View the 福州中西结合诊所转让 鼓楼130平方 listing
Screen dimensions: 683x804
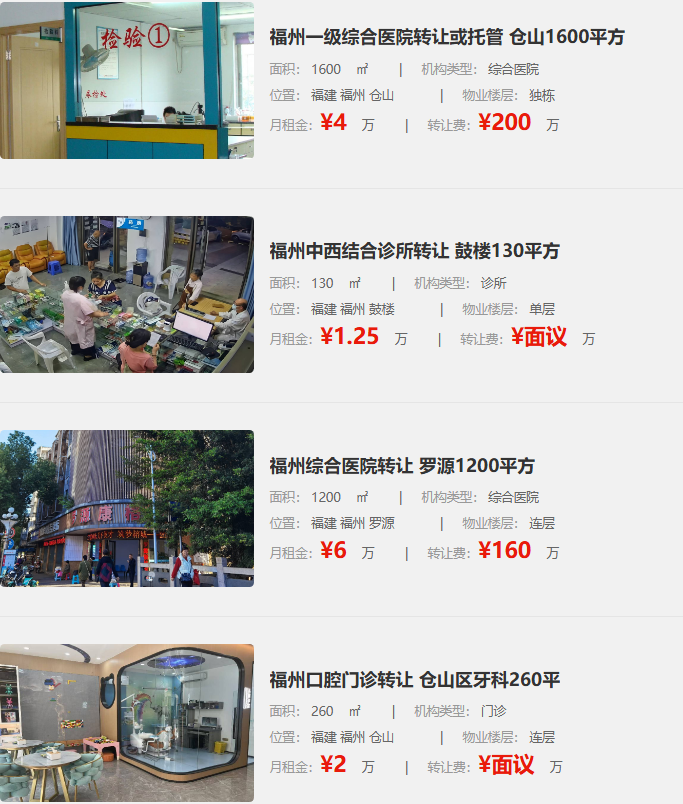414,251
